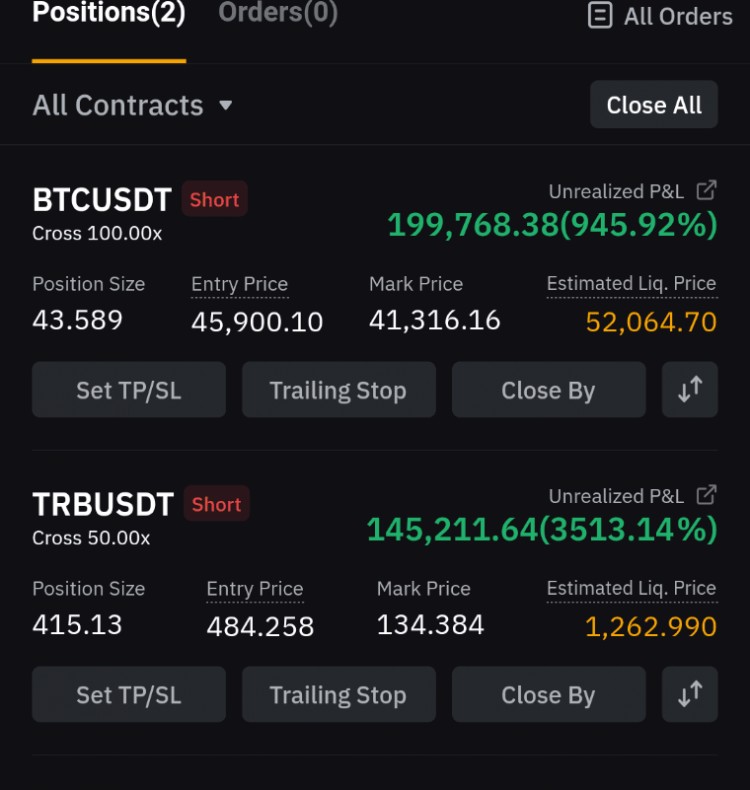Select the Positions(2) tab

pos(108,14)
